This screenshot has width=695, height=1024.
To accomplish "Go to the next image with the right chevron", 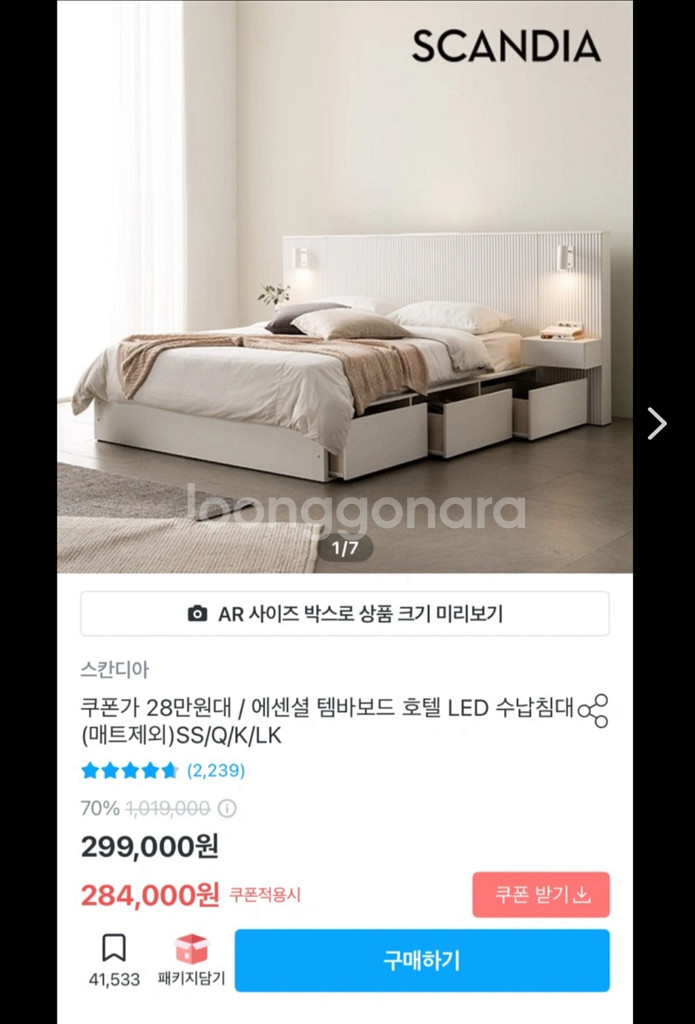I will pos(656,423).
